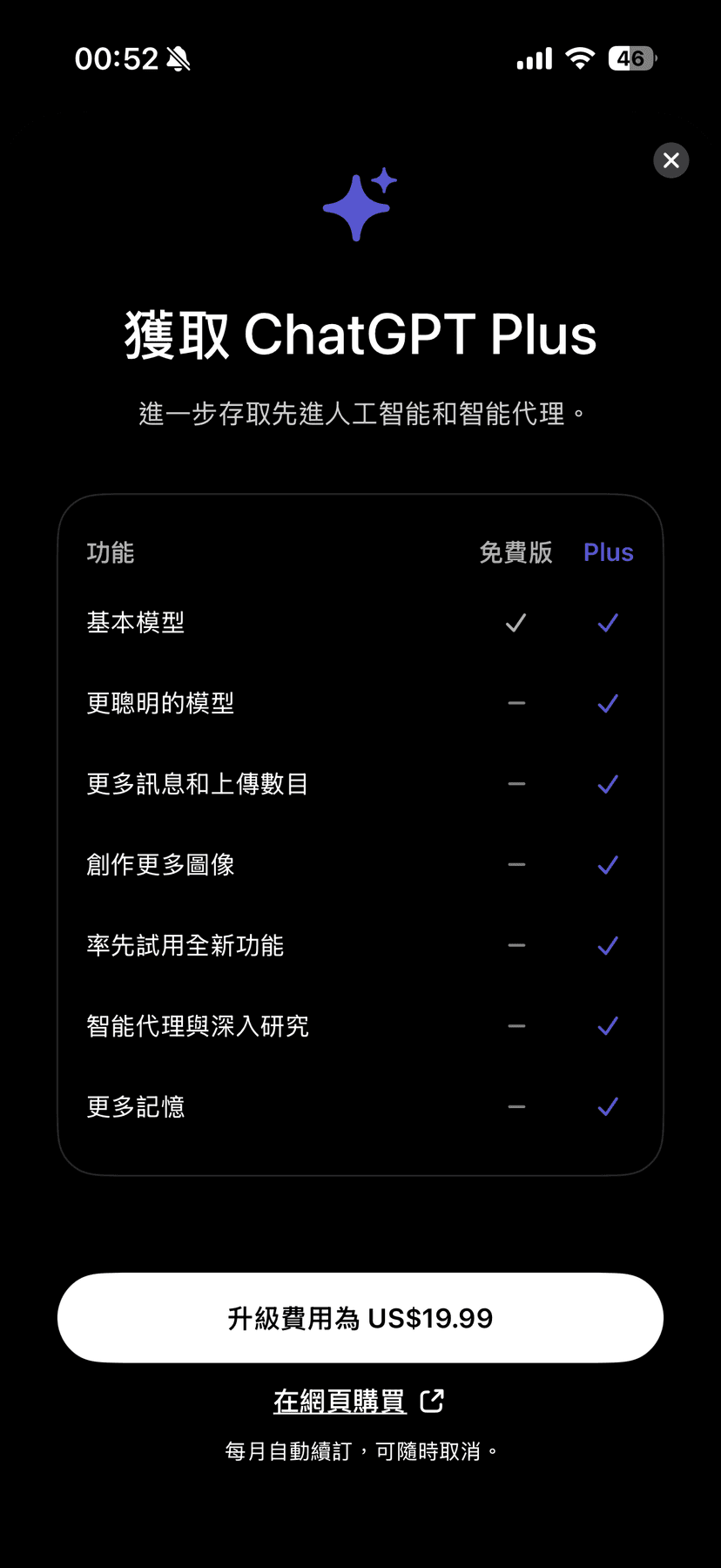Tap the 升級費用為 US$19.99 button
Screen dimensions: 721x1568
[360, 1318]
